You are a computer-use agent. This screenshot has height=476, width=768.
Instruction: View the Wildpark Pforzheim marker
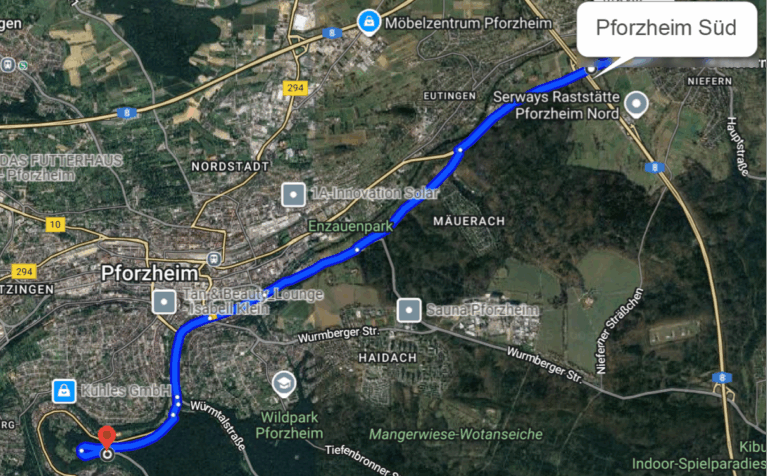coord(284,383)
